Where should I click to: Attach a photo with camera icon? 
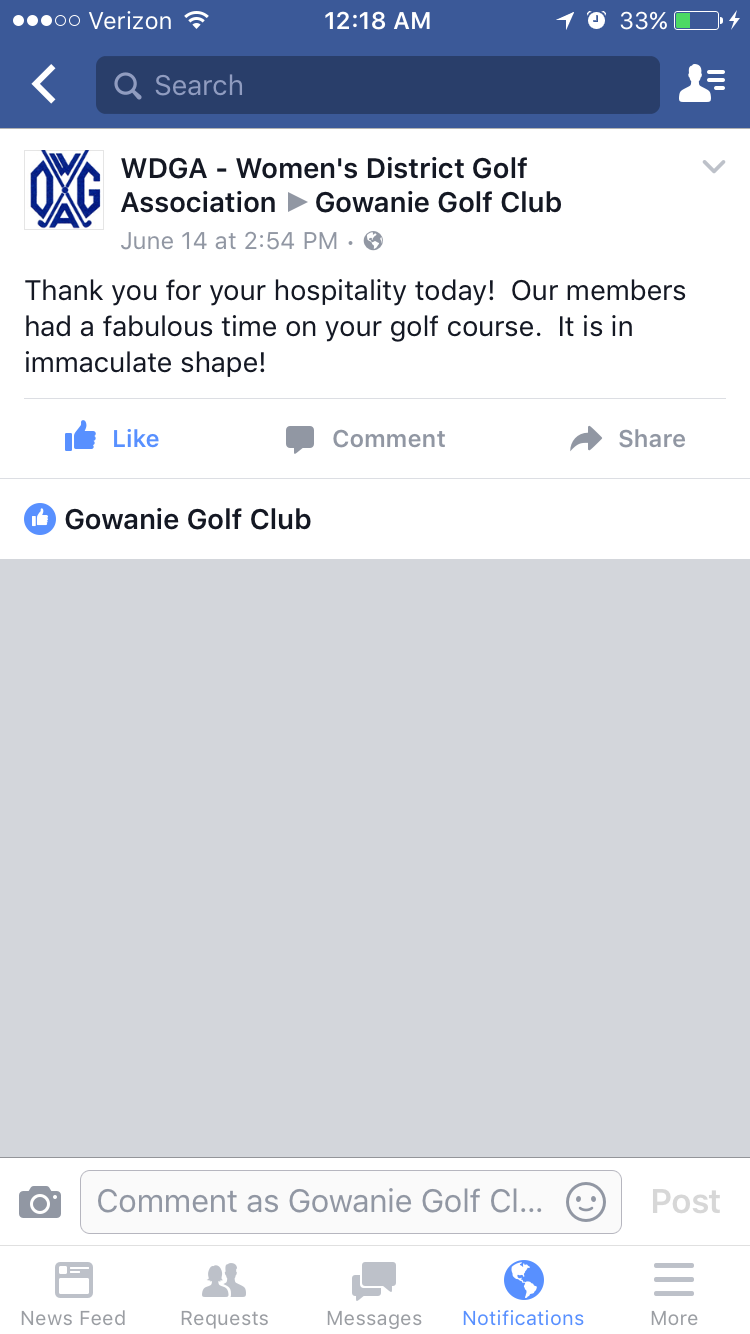(40, 1201)
